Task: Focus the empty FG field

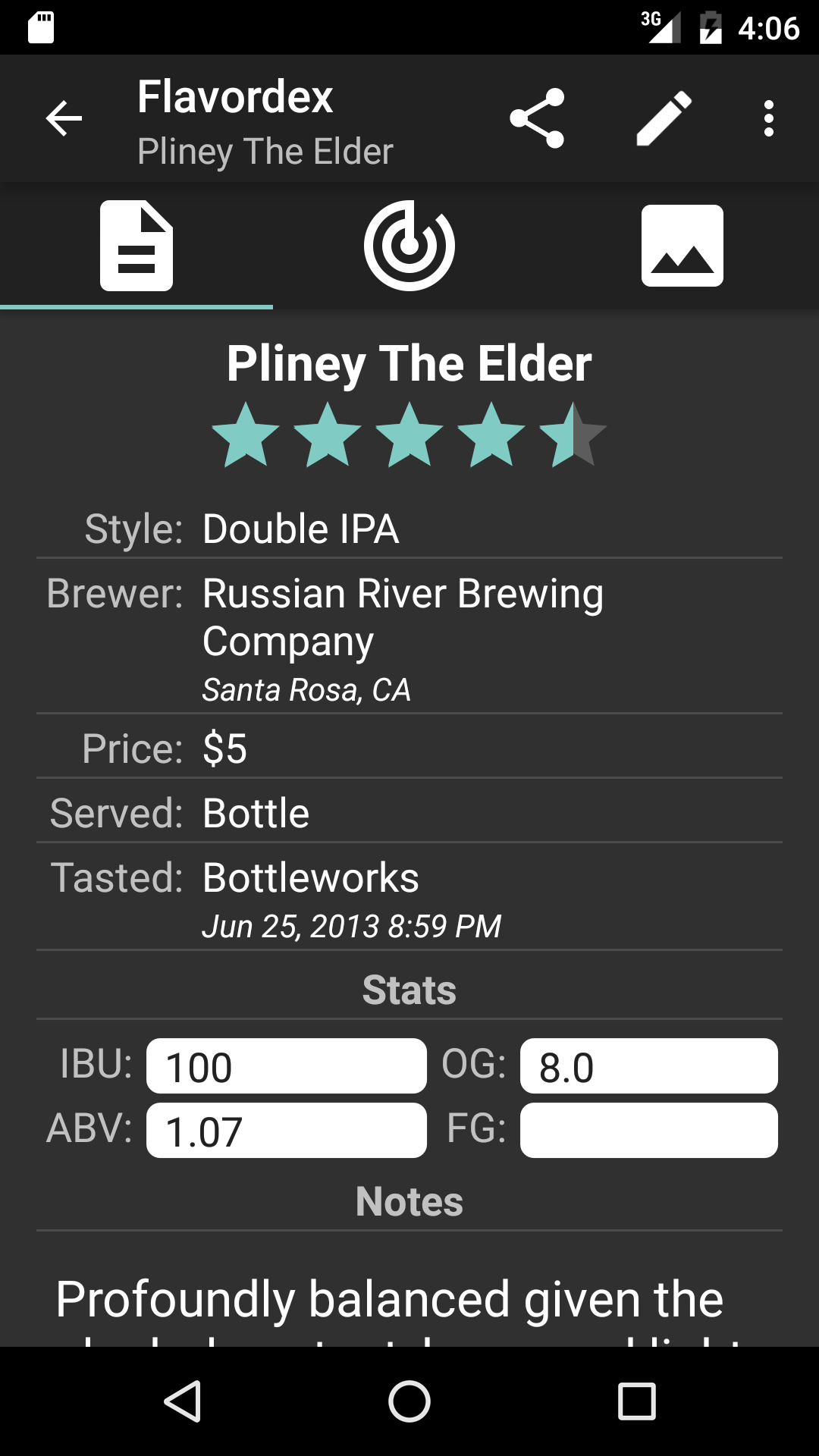Action: click(x=648, y=1131)
